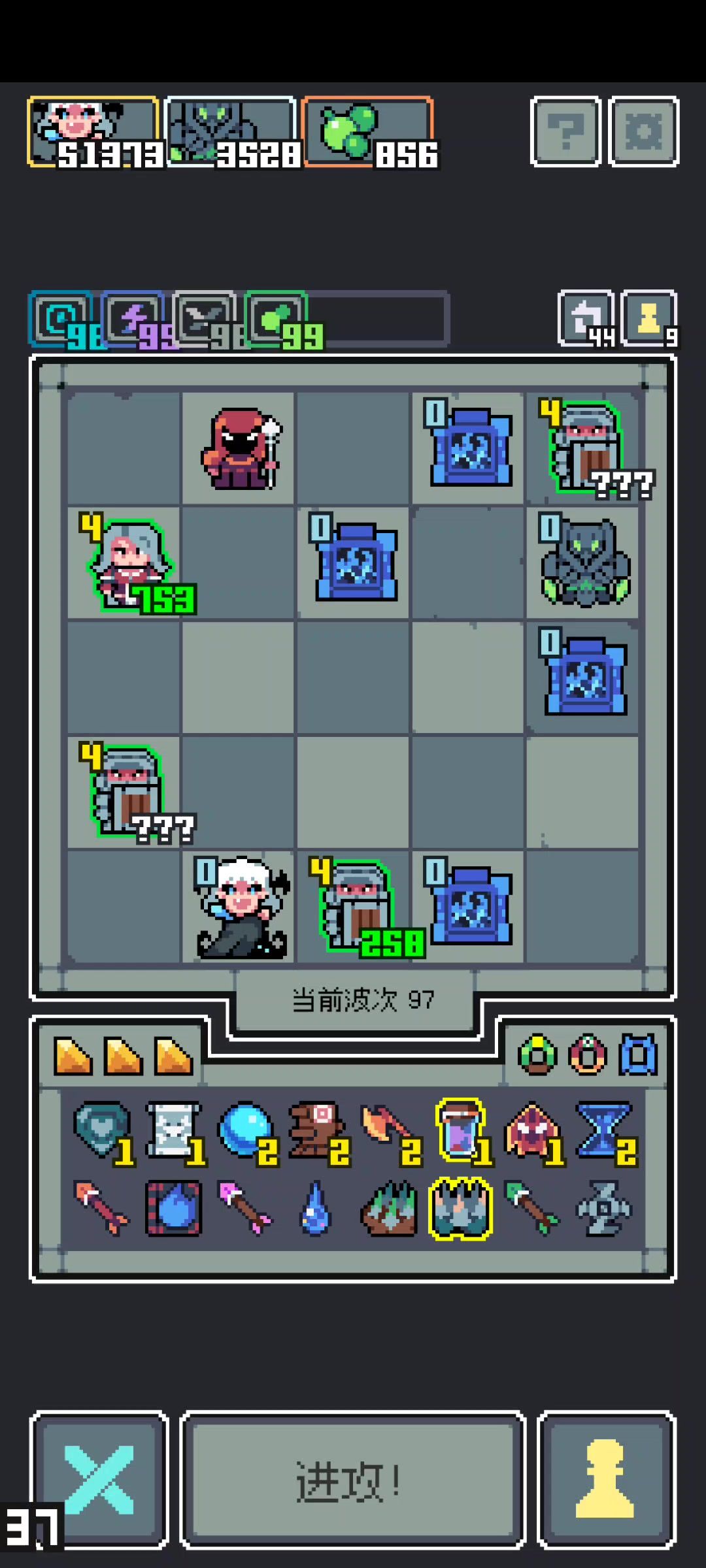The image size is (706, 1568).
Task: Tap the green slime resource showing 856
Action: 368,133
